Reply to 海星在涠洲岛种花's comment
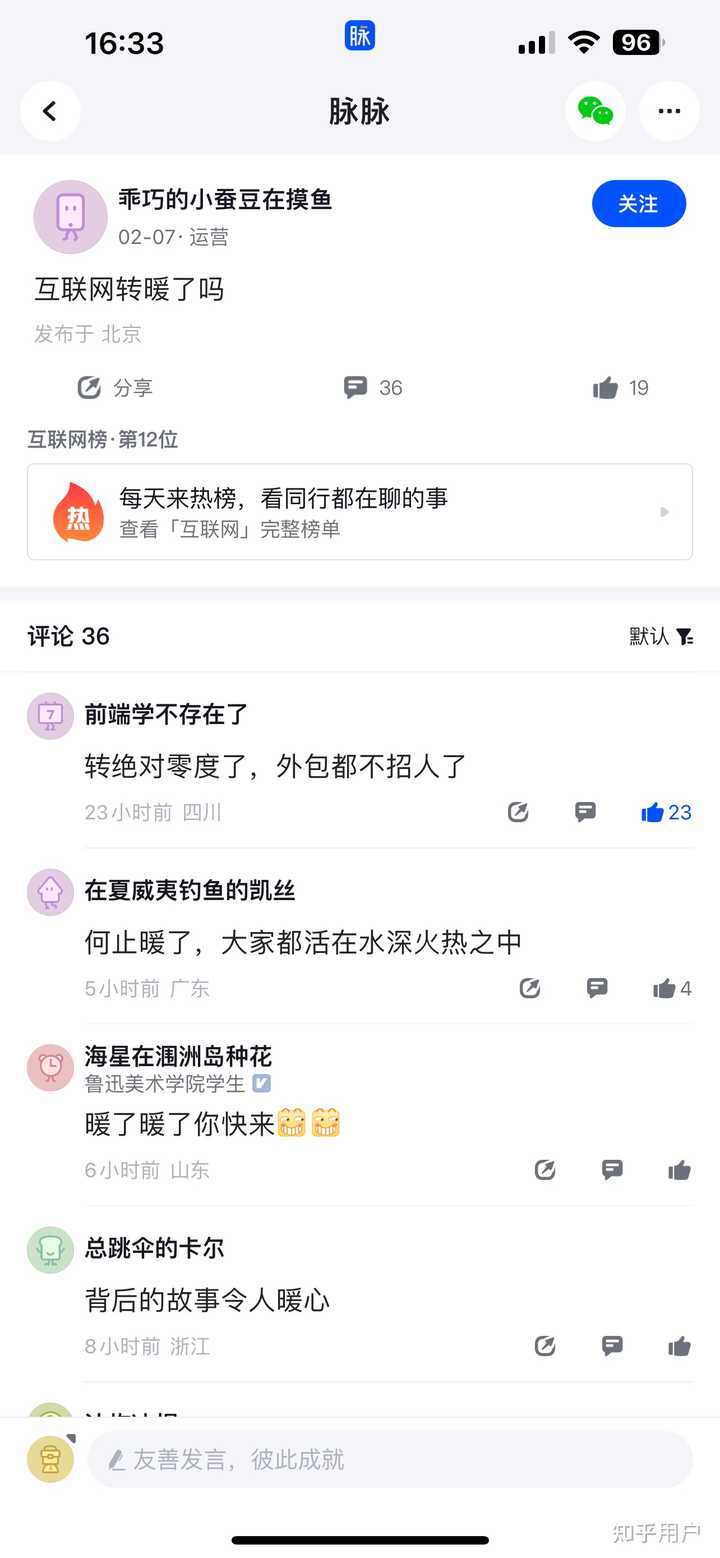This screenshot has height=1558, width=720. 612,1170
